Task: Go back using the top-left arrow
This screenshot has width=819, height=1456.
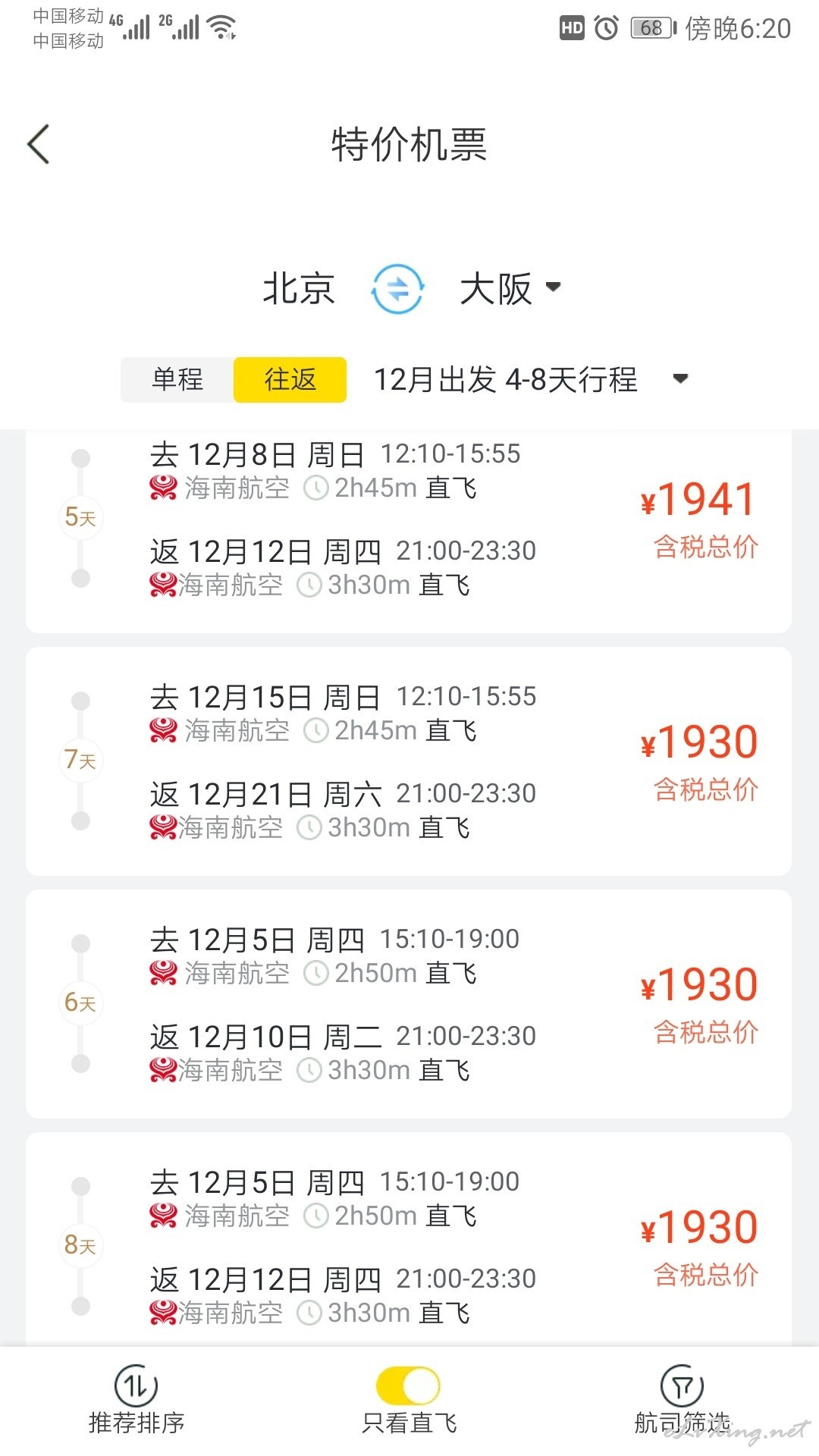Action: pos(39,144)
